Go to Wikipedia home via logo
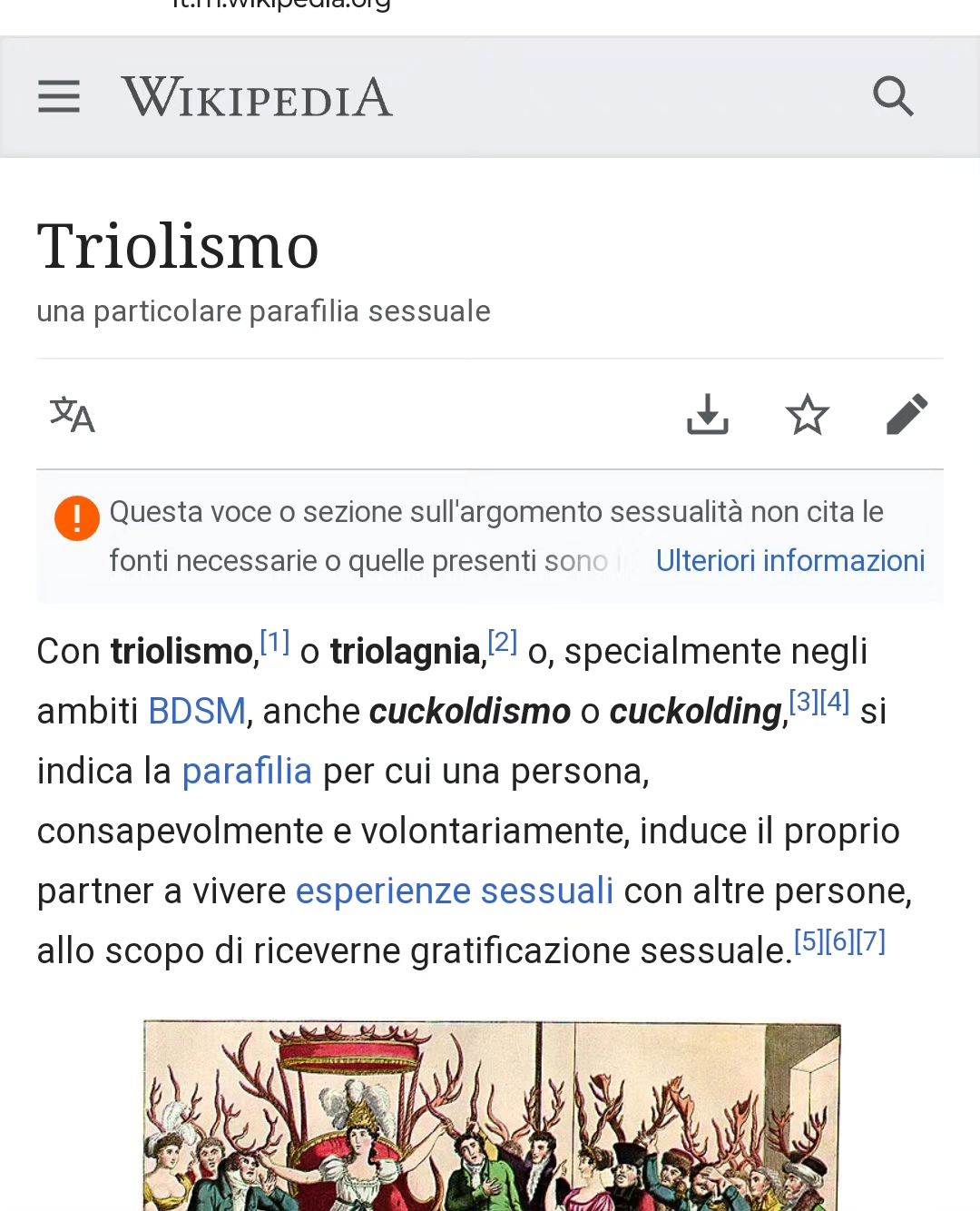 pyautogui.click(x=257, y=96)
